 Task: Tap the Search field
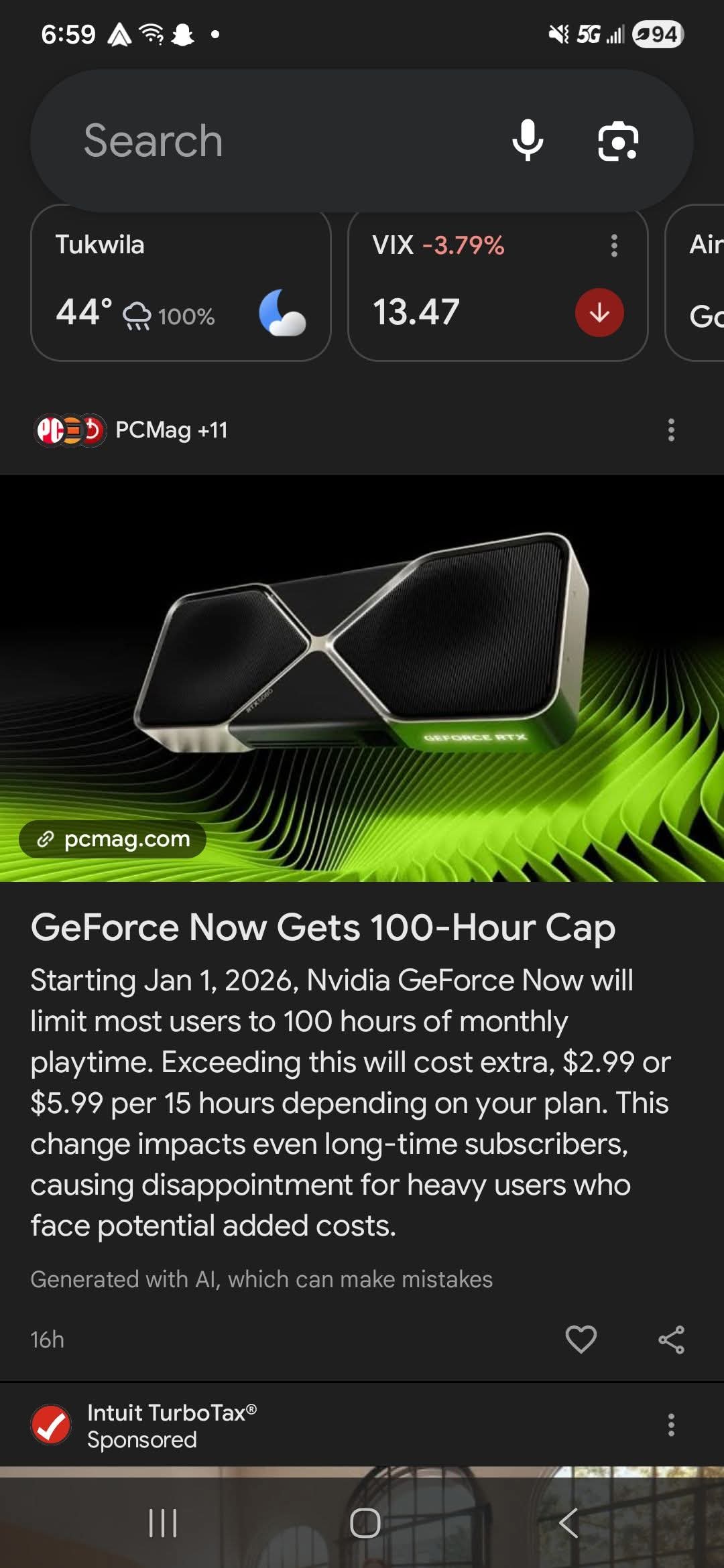pyautogui.click(x=268, y=141)
